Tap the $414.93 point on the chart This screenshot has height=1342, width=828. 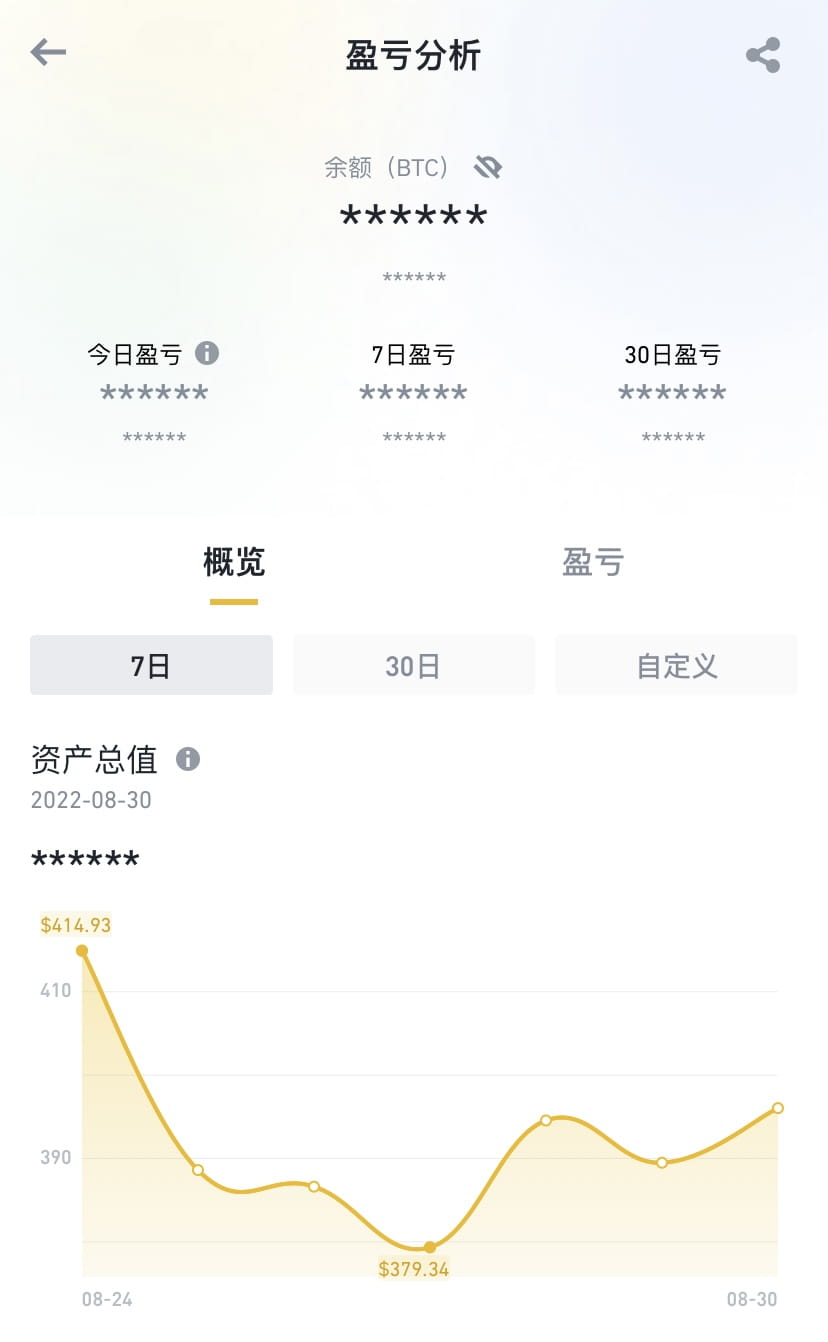pos(82,951)
